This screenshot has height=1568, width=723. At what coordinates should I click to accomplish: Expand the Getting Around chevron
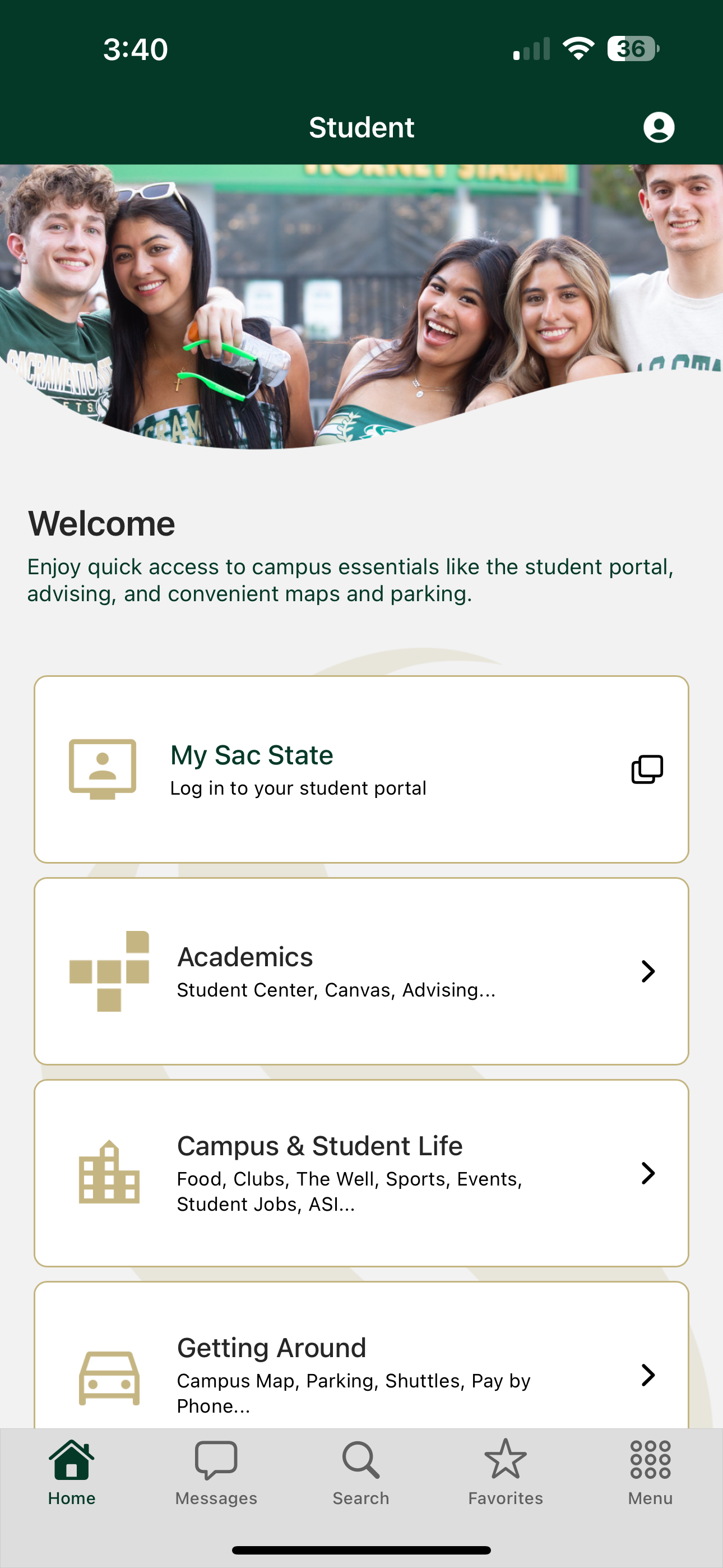pos(647,1374)
